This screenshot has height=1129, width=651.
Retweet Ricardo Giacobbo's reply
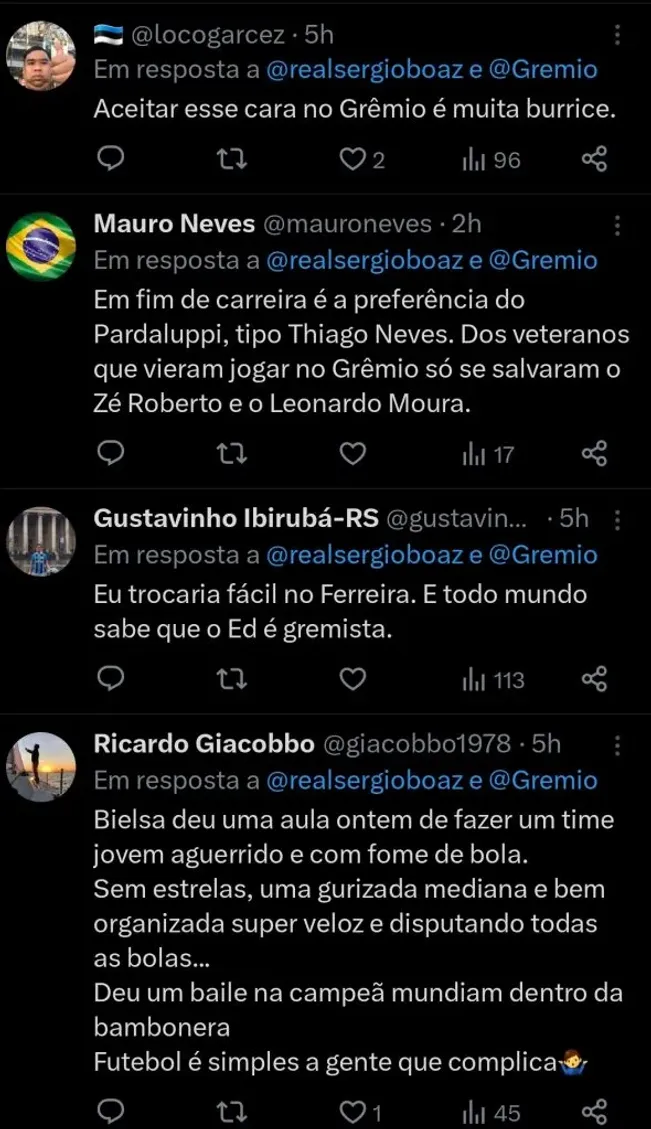click(232, 1111)
